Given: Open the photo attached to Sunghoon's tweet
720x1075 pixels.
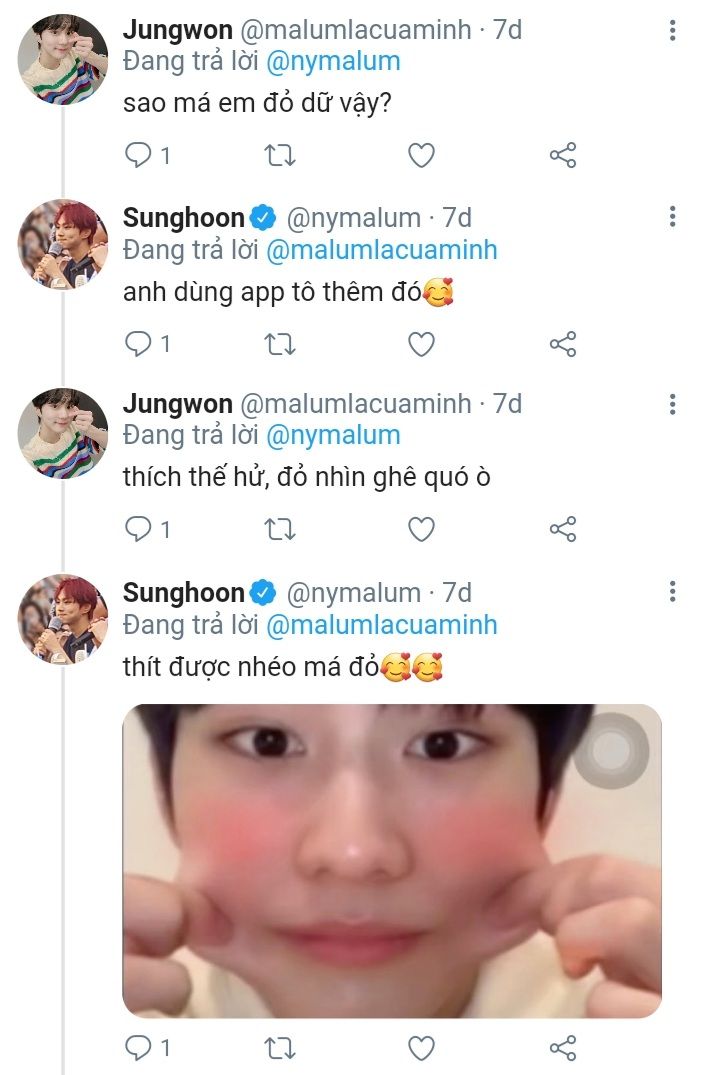Looking at the screenshot, I should coord(391,860).
